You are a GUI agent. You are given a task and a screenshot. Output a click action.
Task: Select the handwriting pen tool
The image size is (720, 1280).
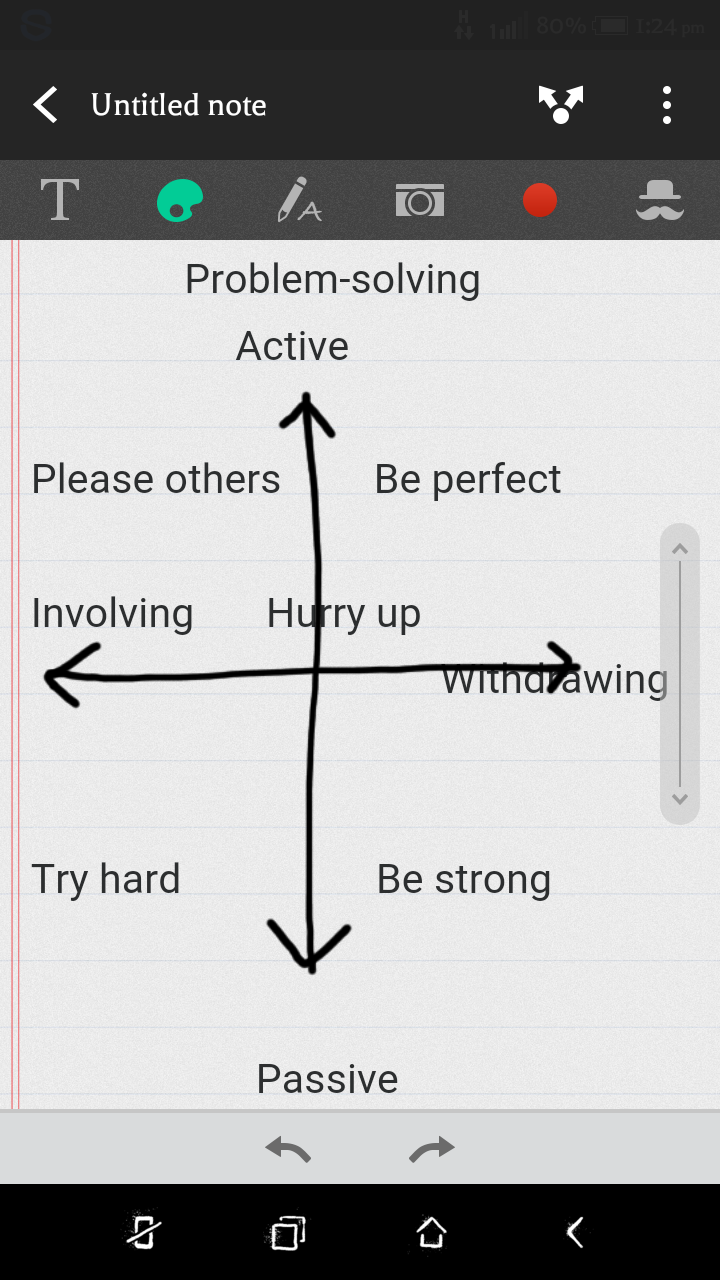pos(299,200)
